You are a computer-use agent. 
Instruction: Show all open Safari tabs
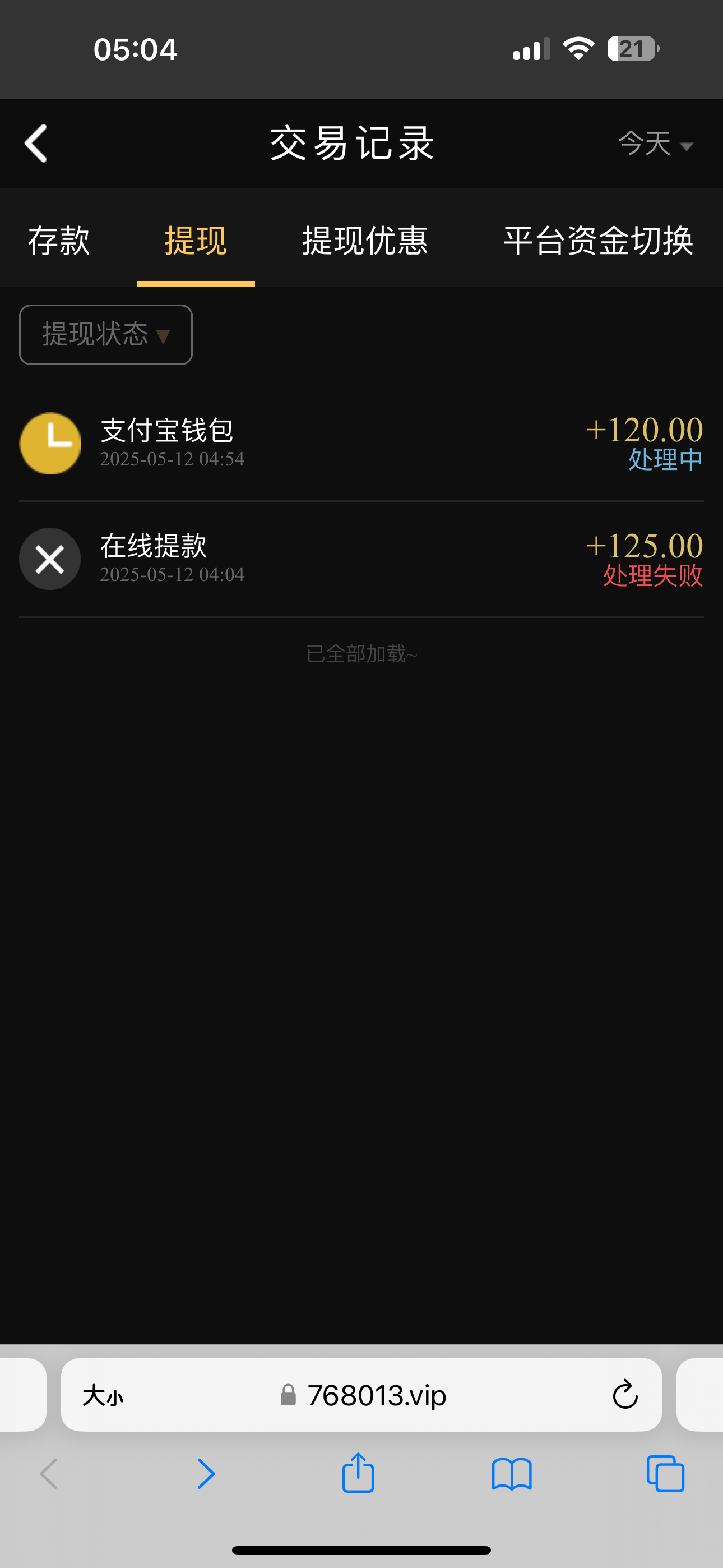(x=665, y=1474)
